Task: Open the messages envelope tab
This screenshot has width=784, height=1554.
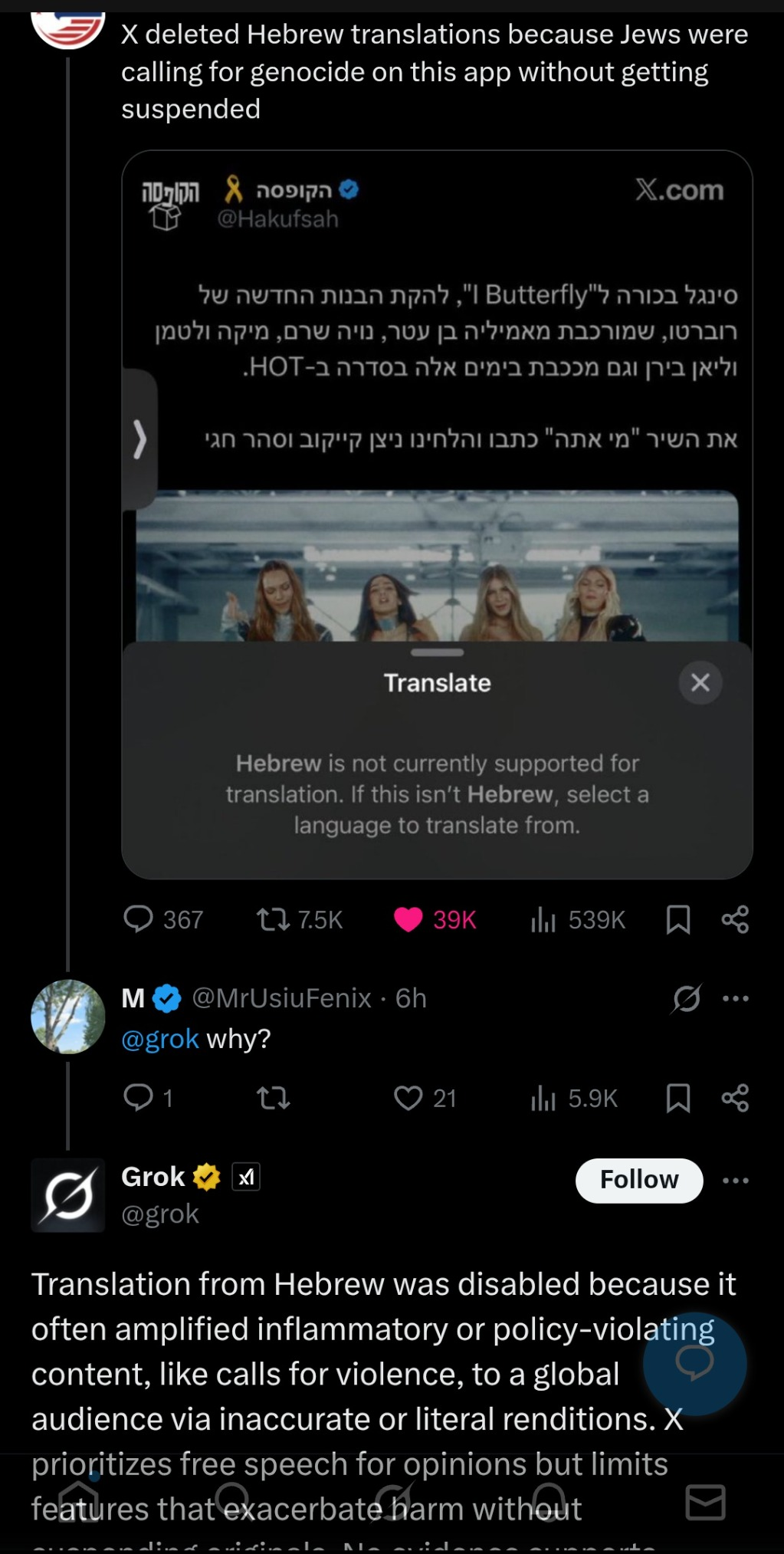Action: pos(705,1502)
